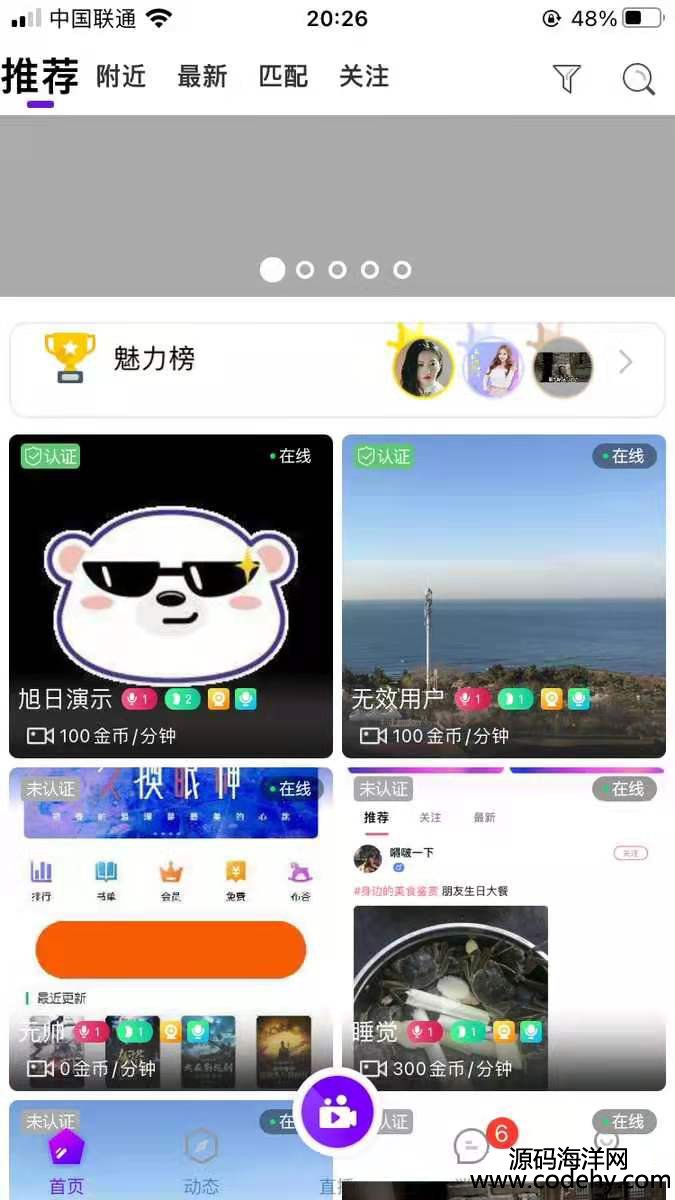Go to the 动态 bottom tab
The width and height of the screenshot is (675, 1200).
tap(201, 1160)
